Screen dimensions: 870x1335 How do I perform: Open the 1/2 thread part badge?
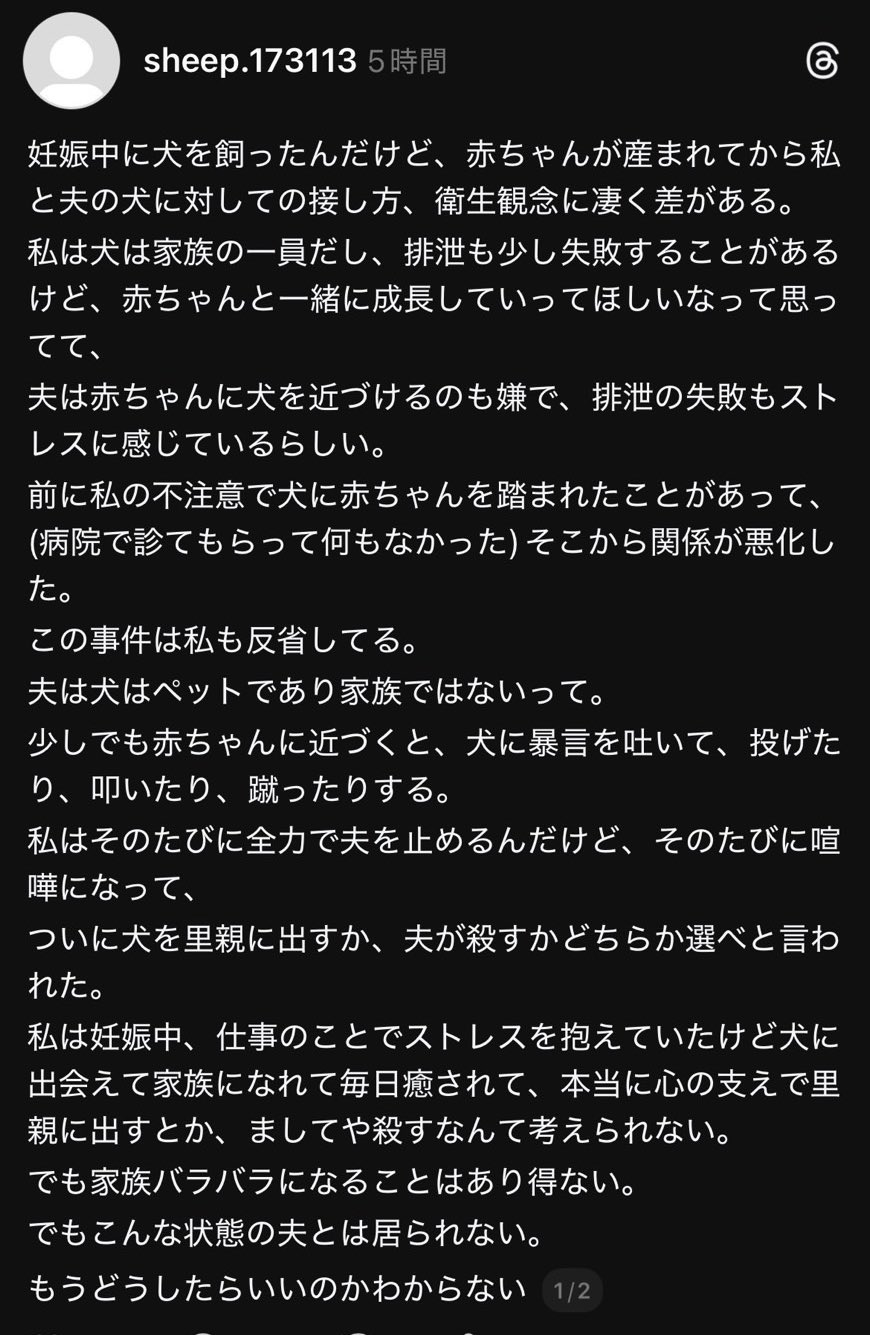tap(573, 1290)
